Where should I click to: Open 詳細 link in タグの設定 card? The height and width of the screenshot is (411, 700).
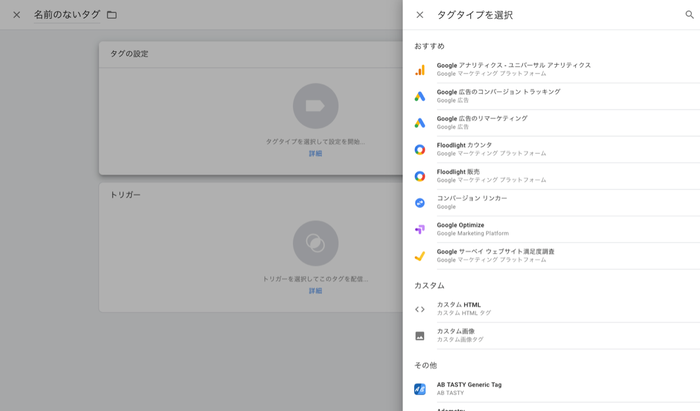click(315, 154)
